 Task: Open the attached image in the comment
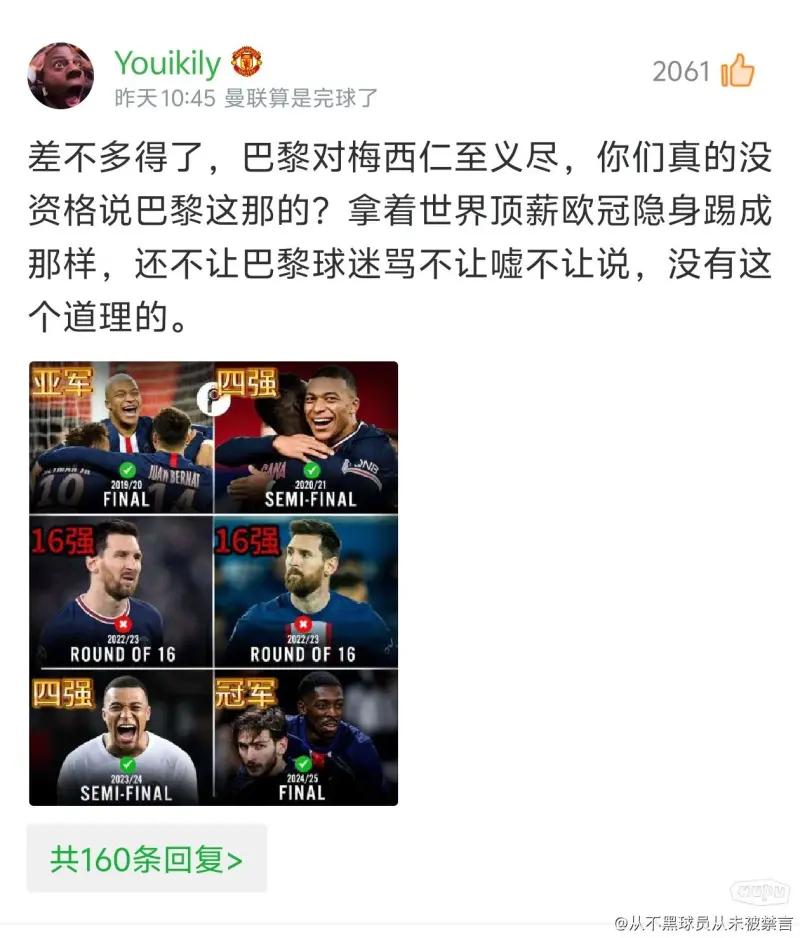pyautogui.click(x=213, y=583)
